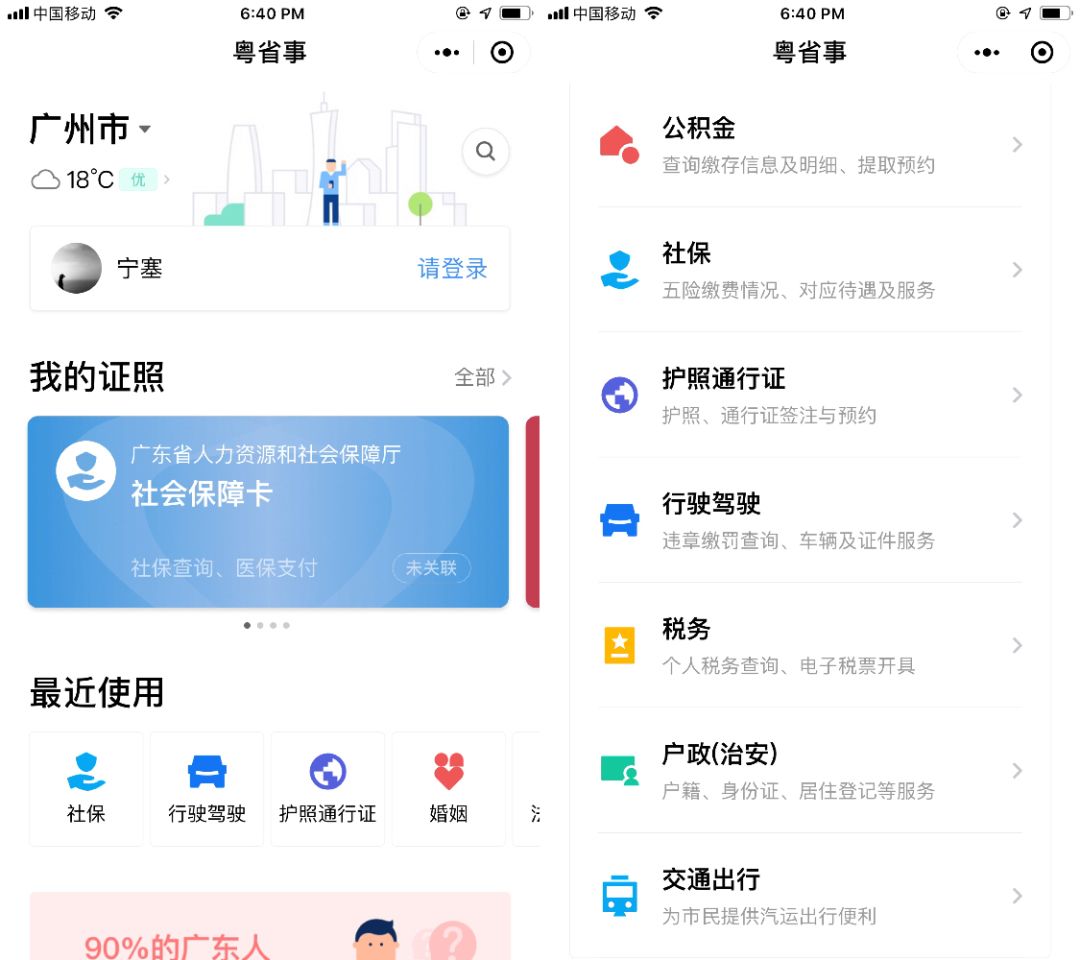The image size is (1080, 960).
Task: Open the 户政(治安) service row
Action: coord(810,770)
